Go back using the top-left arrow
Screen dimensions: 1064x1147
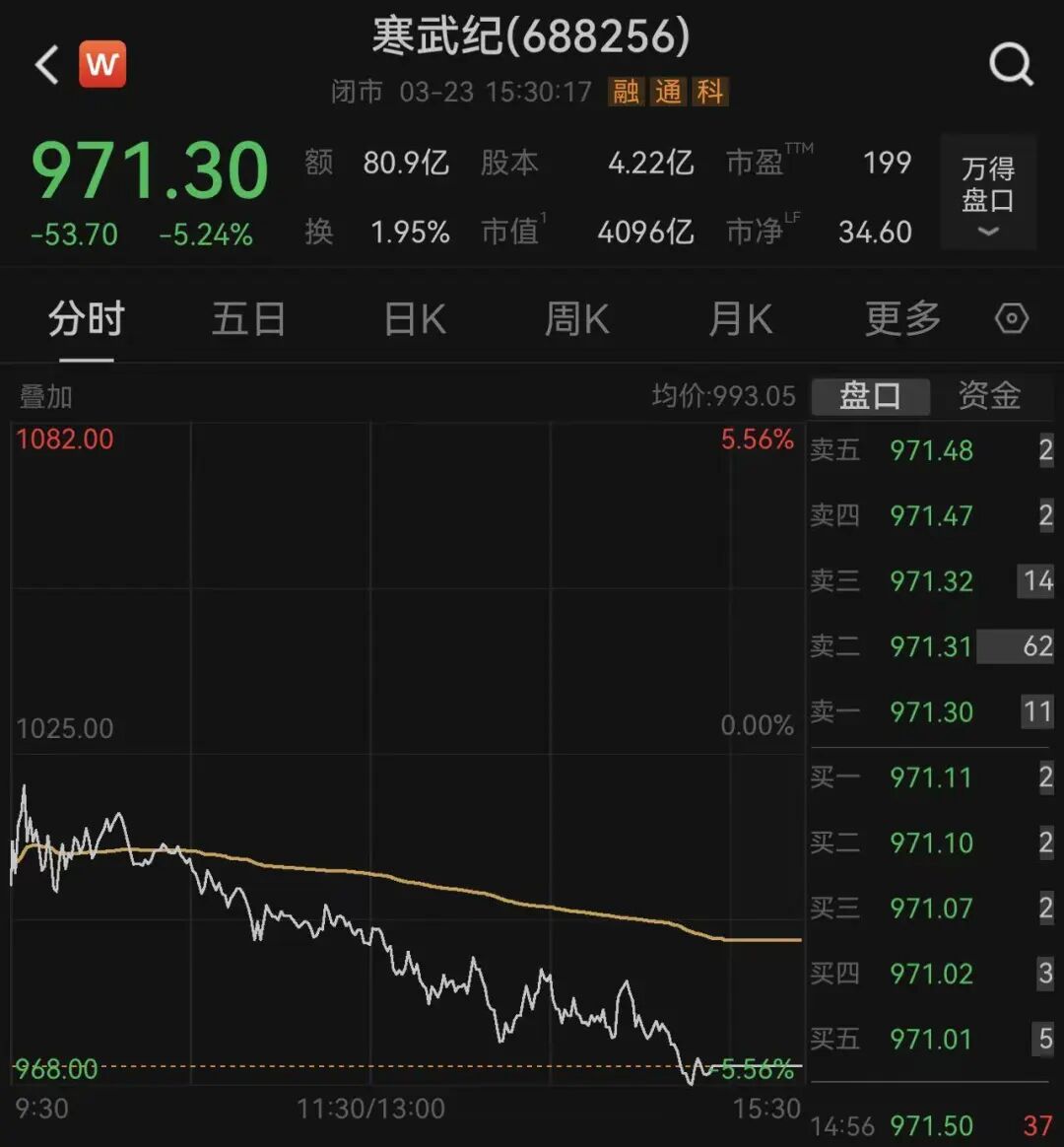(x=46, y=66)
